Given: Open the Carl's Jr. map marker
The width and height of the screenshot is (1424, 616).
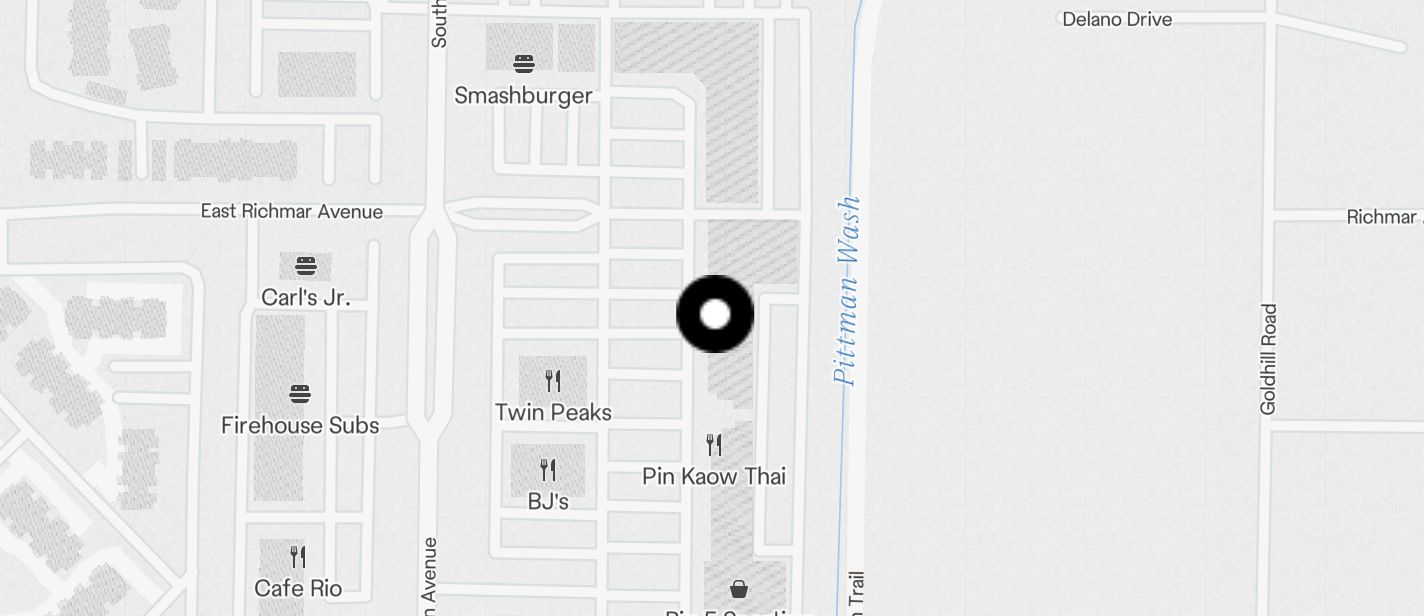Looking at the screenshot, I should (x=306, y=267).
